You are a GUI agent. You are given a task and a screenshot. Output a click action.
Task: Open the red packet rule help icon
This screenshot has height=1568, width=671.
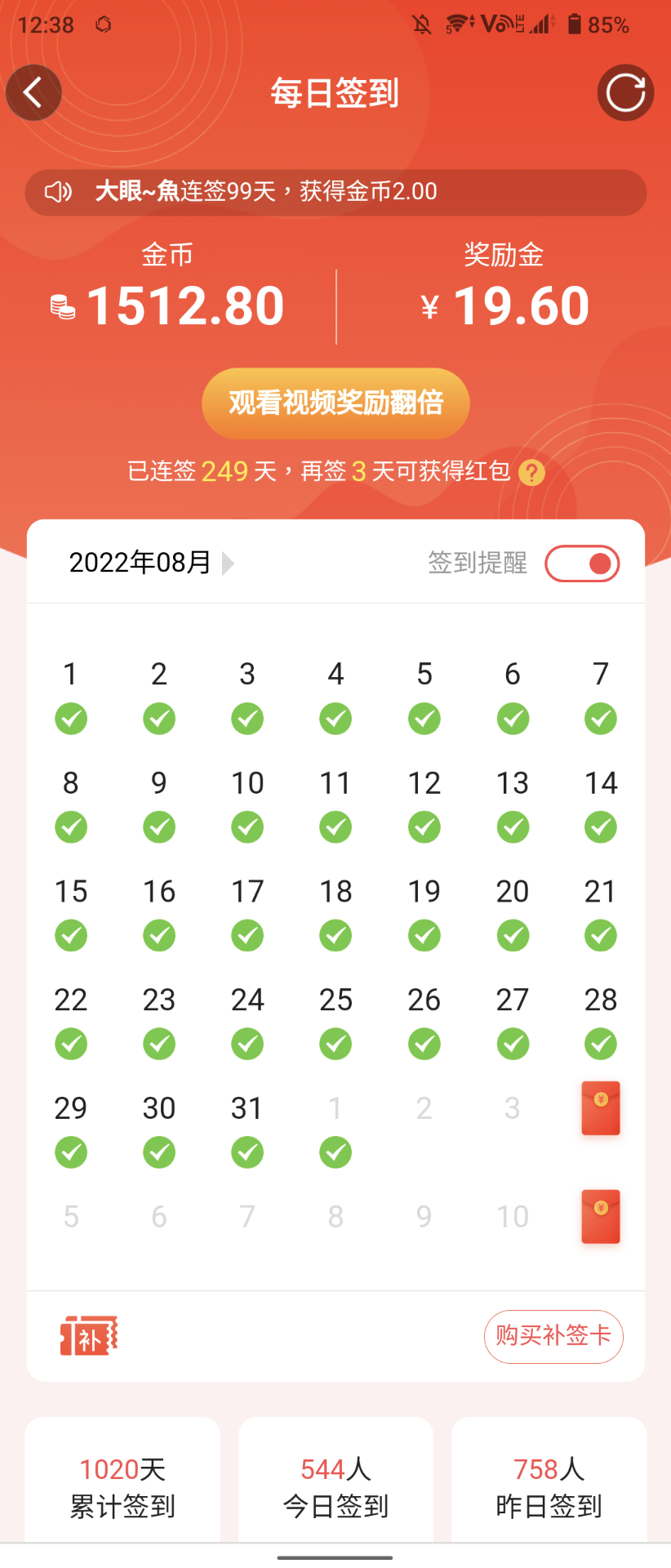point(531,473)
